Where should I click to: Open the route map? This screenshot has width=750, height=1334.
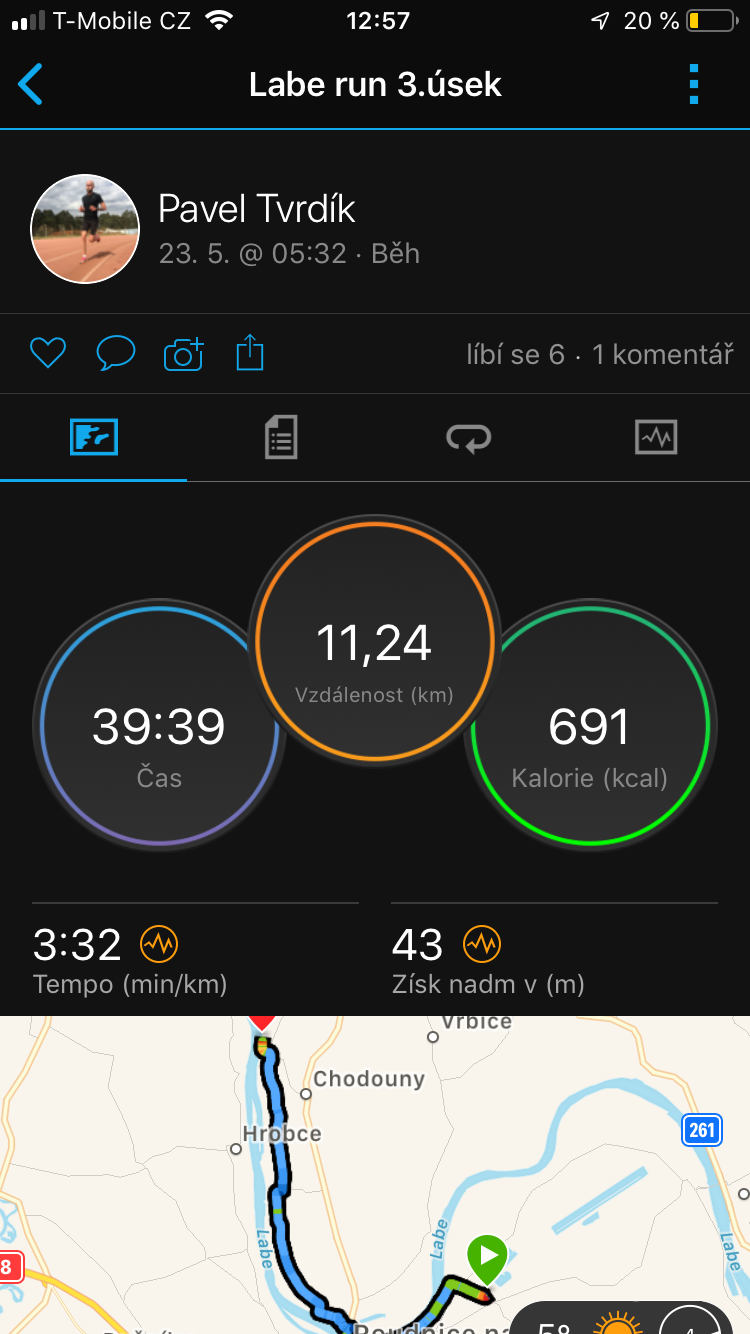click(375, 1175)
